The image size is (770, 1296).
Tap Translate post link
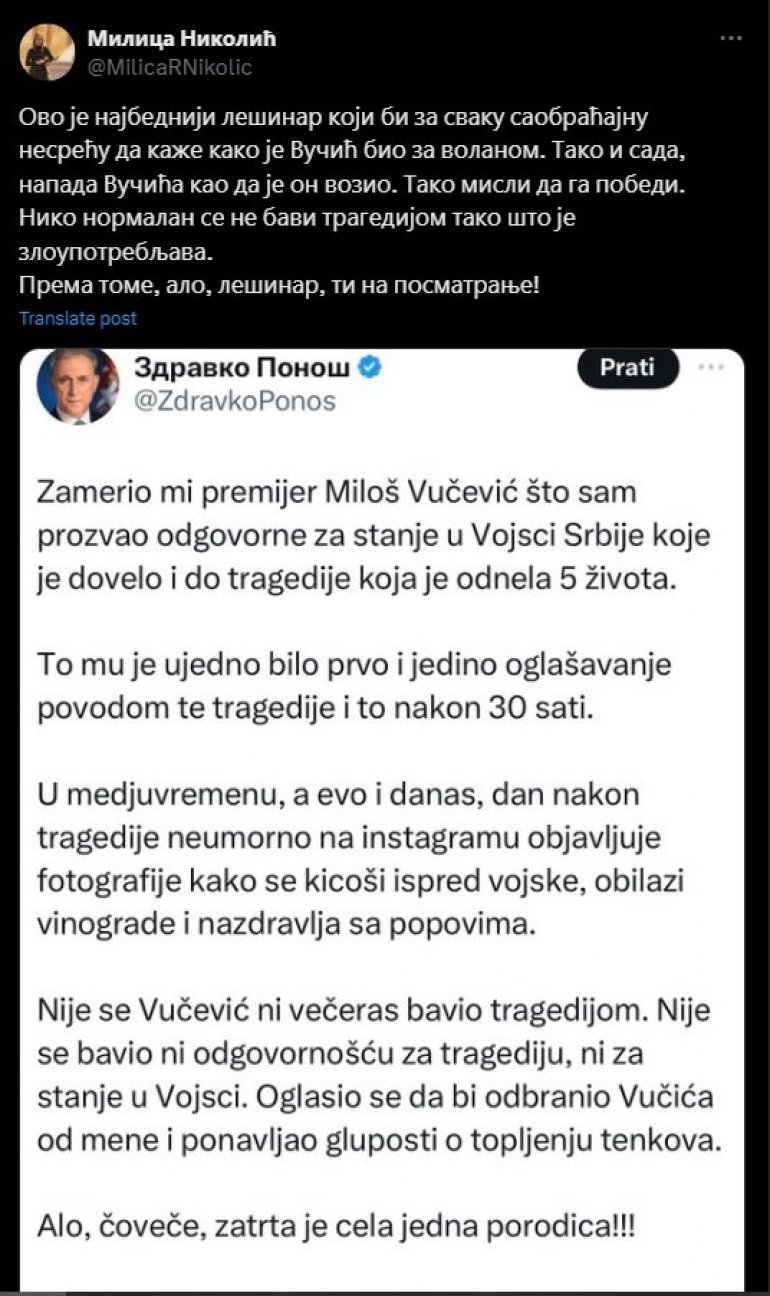click(78, 318)
